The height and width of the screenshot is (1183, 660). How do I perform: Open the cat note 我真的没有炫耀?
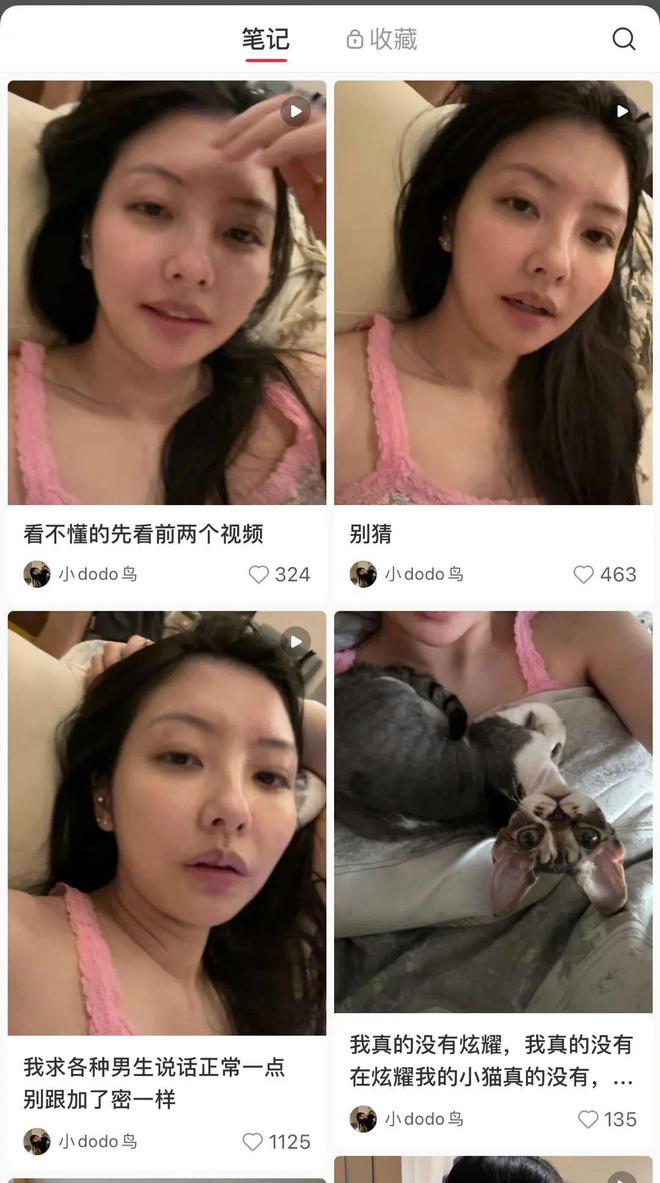point(493,812)
